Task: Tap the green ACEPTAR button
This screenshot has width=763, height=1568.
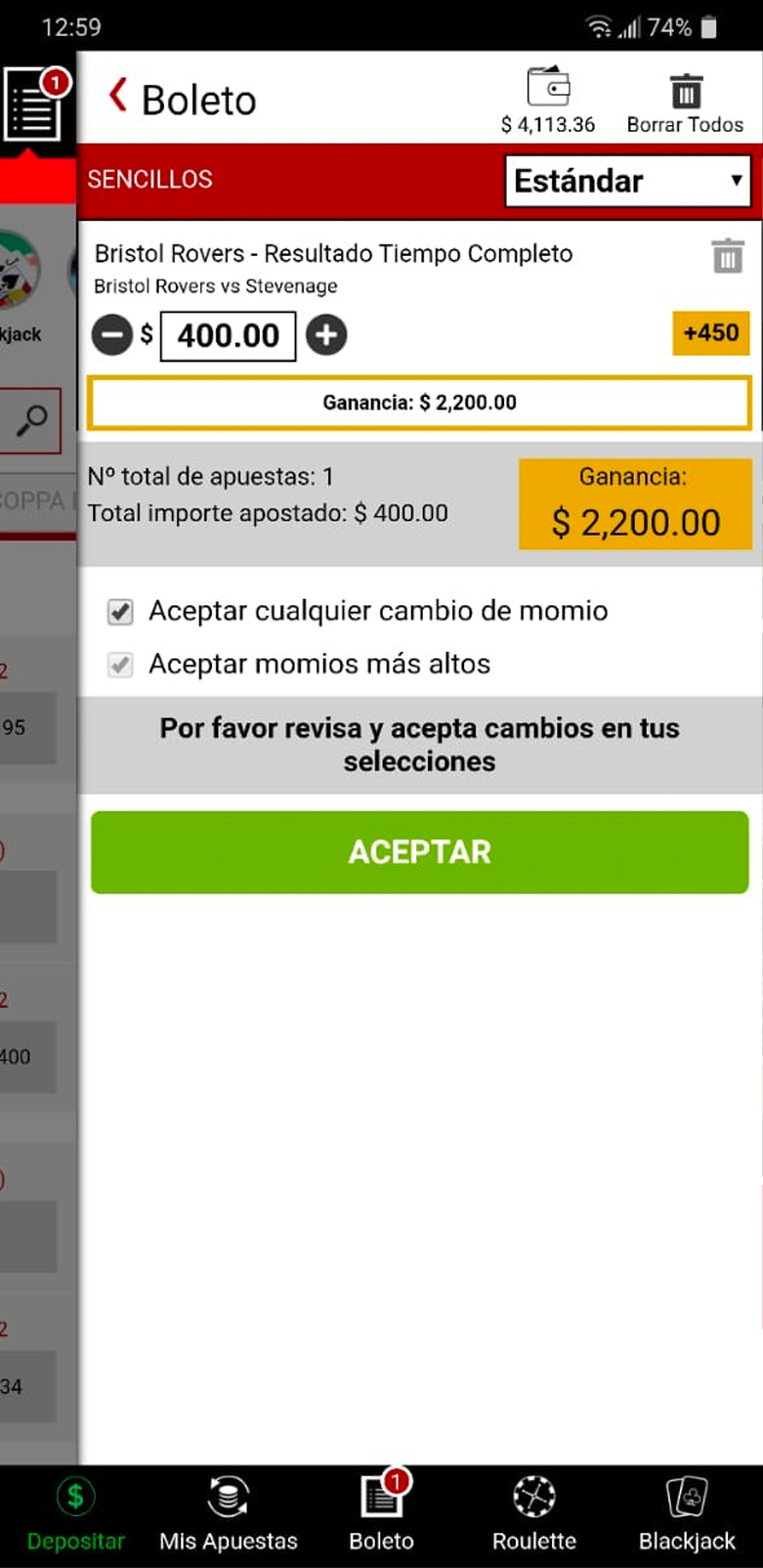Action: (x=420, y=851)
